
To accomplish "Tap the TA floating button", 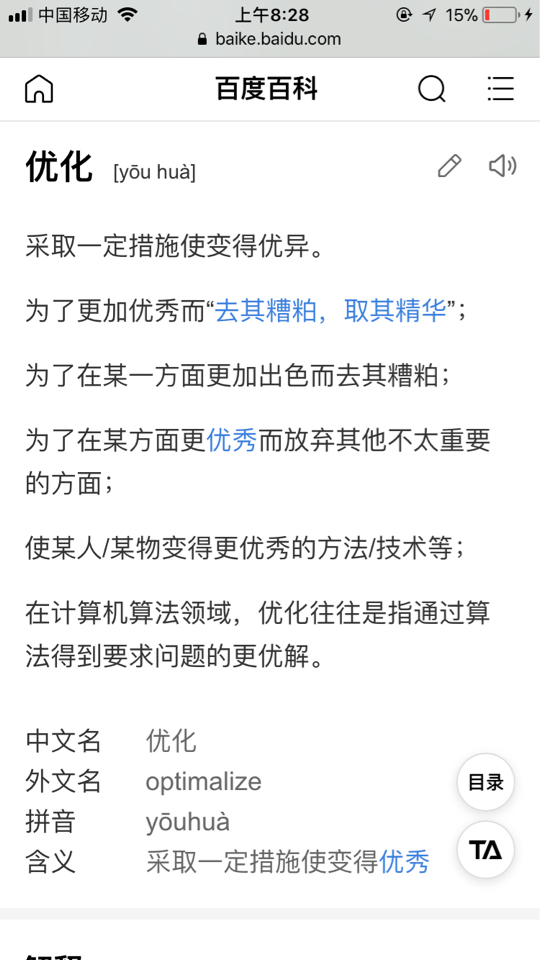I will coord(486,850).
